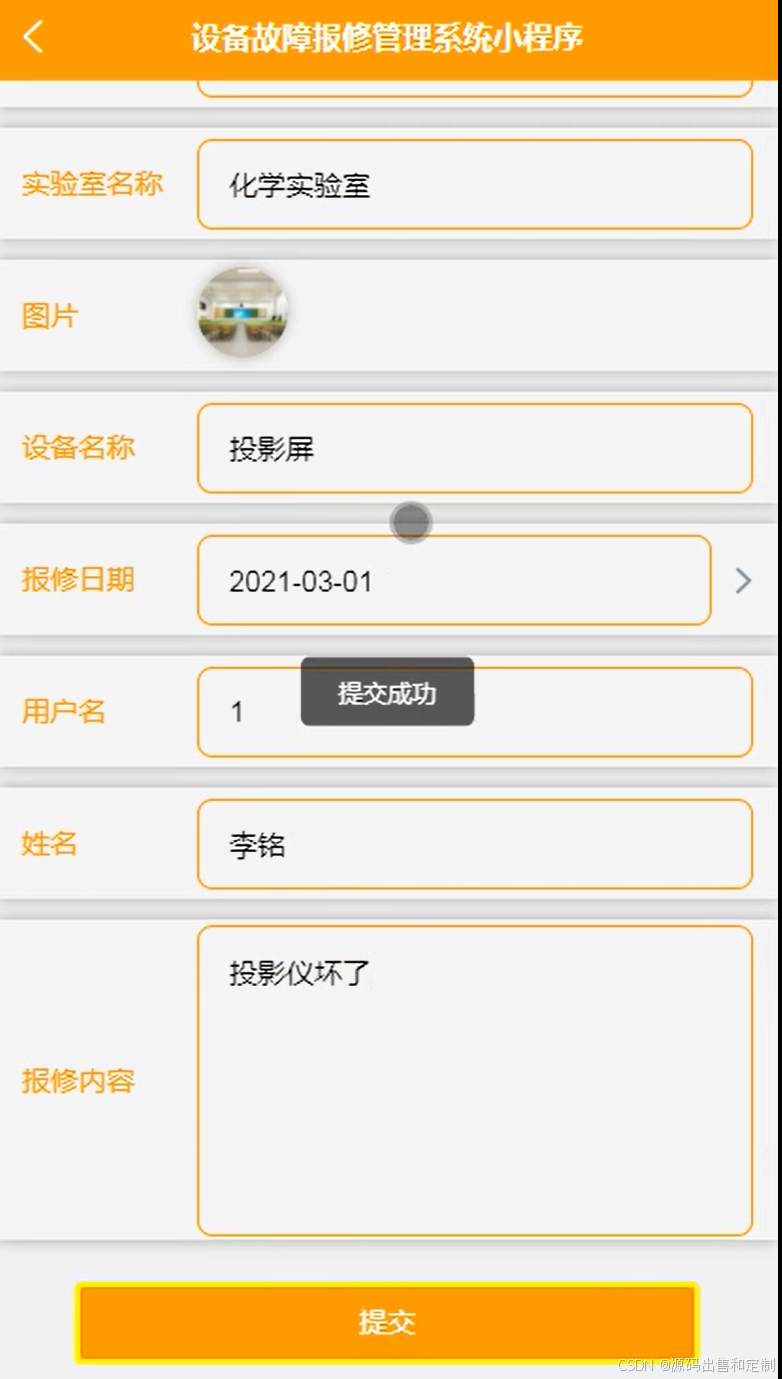This screenshot has height=1379, width=782.
Task: Tap the 设备名称 field showing 投影屏
Action: pos(474,448)
